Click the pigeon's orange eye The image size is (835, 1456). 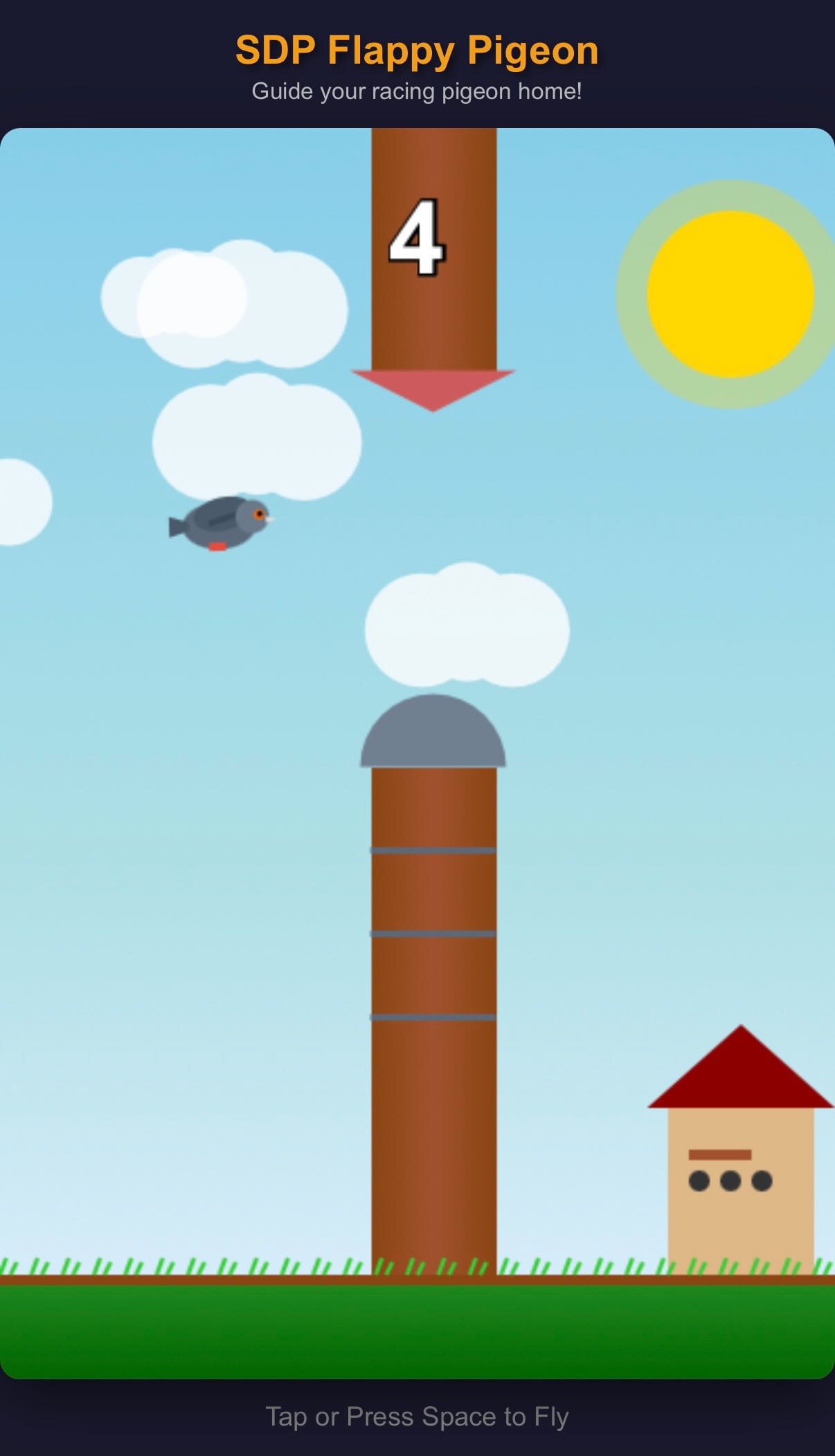261,513
